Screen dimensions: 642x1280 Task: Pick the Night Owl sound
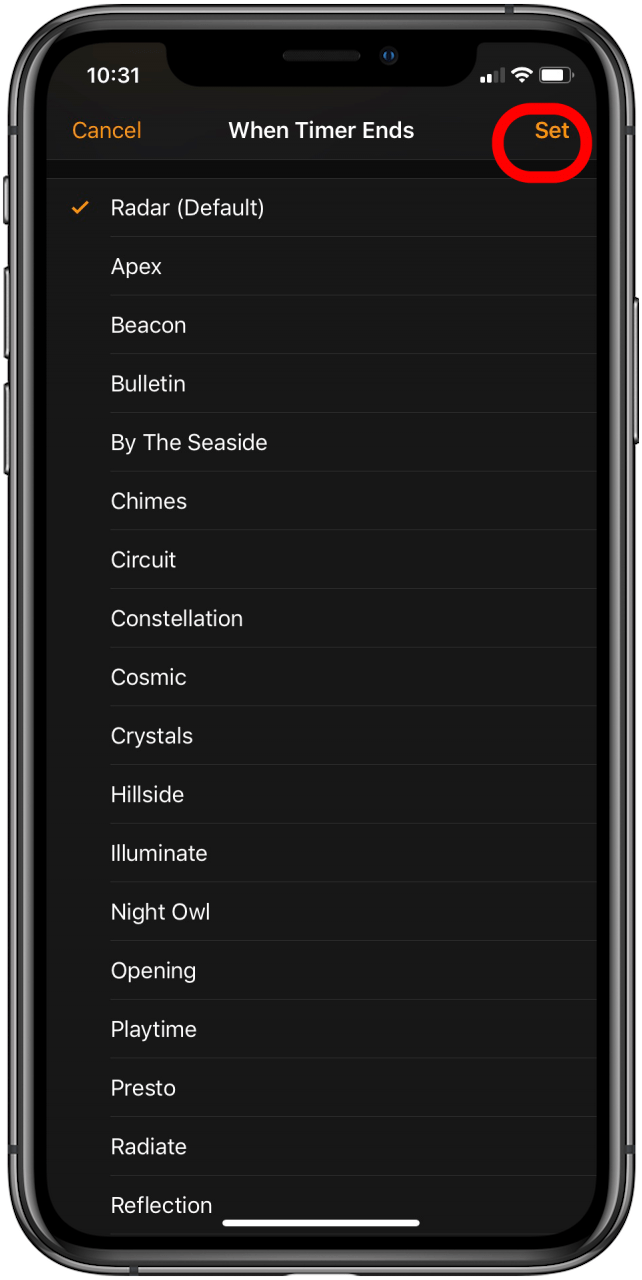(x=161, y=912)
